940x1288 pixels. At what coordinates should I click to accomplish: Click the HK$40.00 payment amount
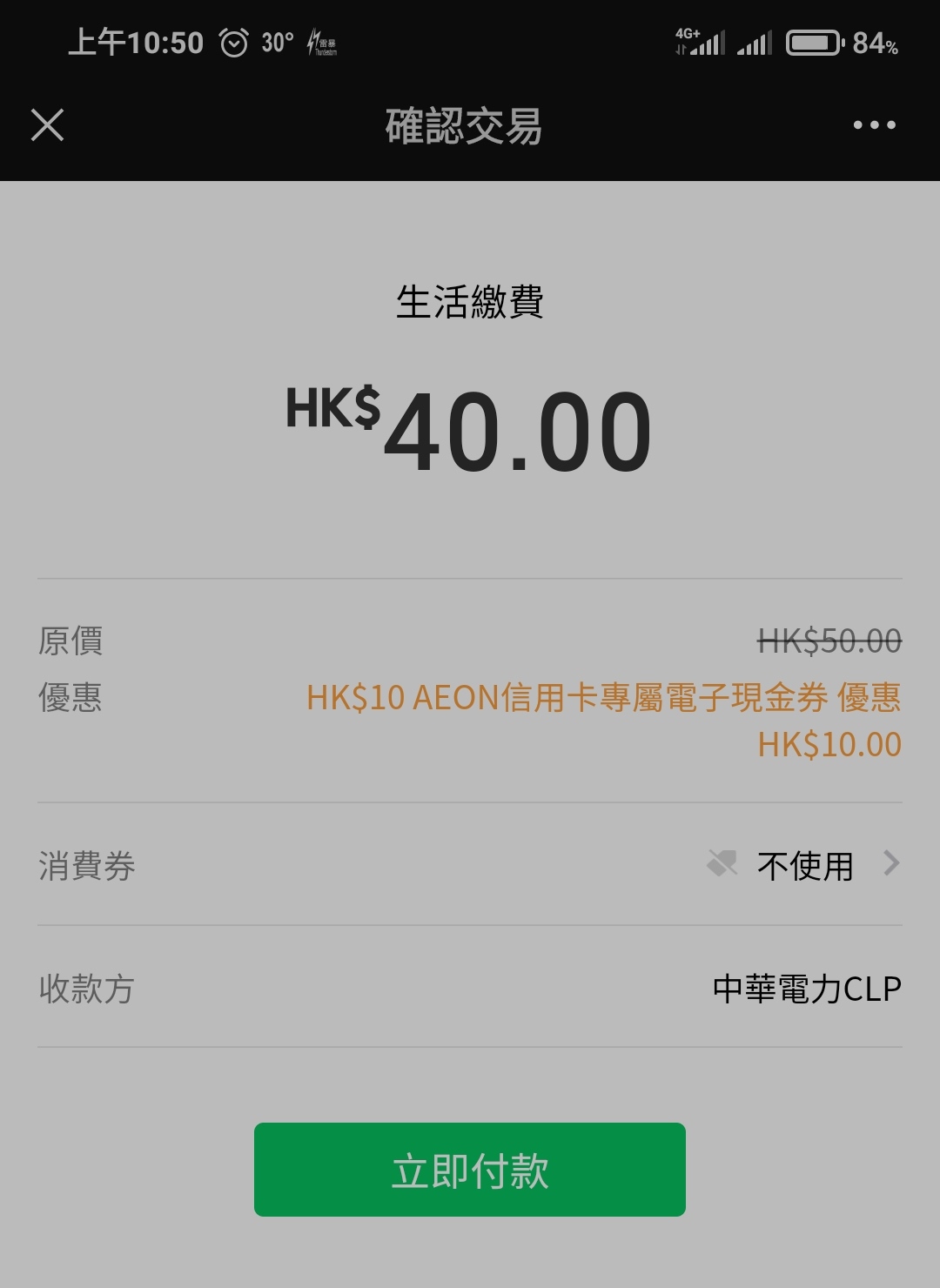(470, 426)
